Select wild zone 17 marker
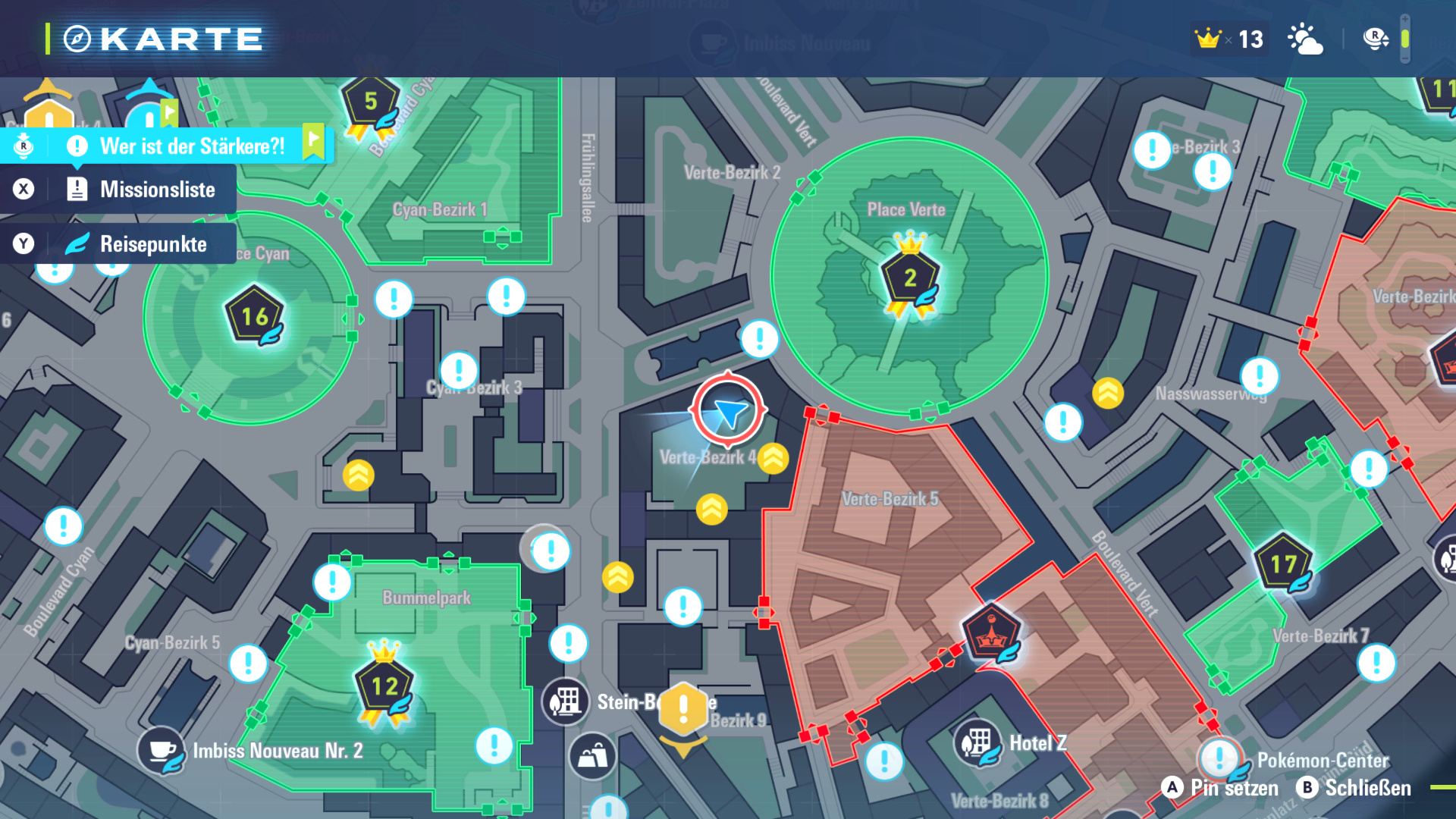The height and width of the screenshot is (819, 1456). tap(1283, 564)
